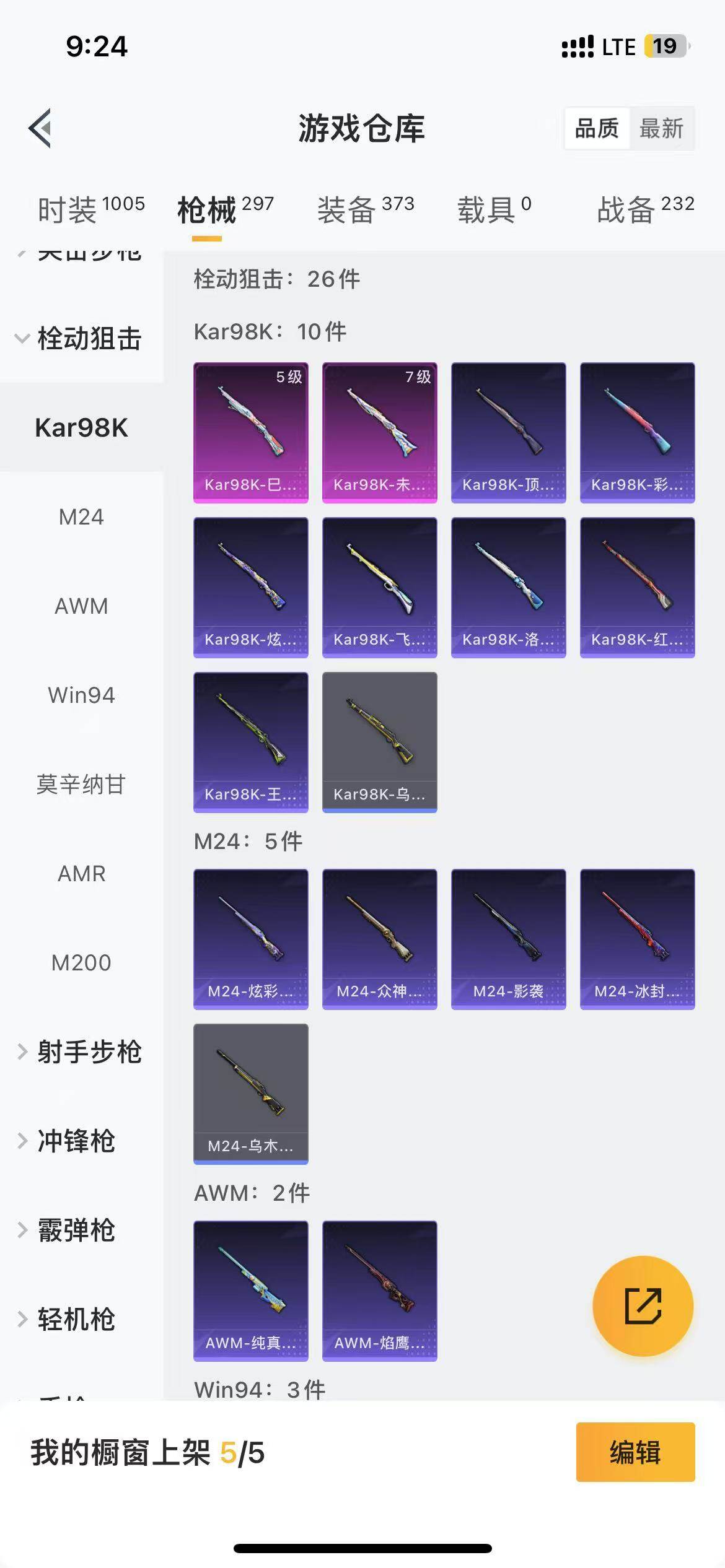The image size is (725, 1568).
Task: Tap the orange share floating button
Action: pyautogui.click(x=643, y=1306)
